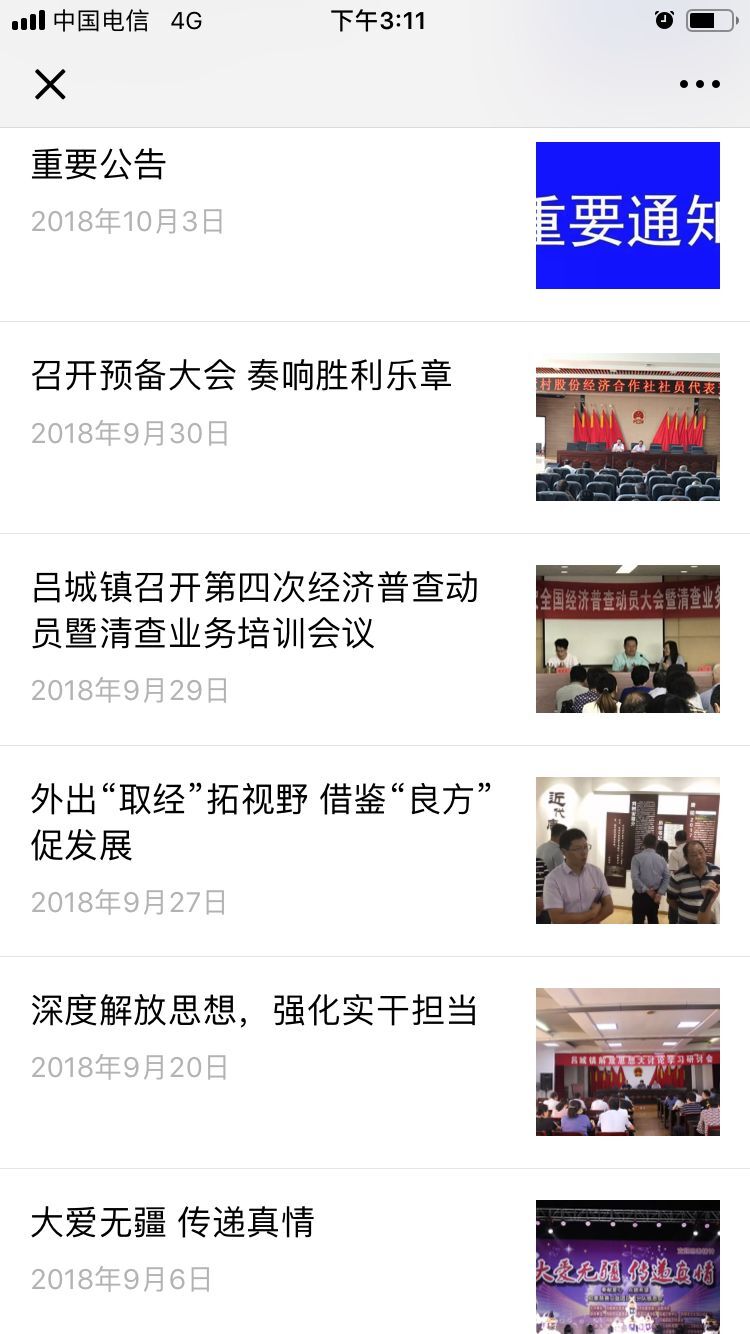The height and width of the screenshot is (1334, 750).
Task: Read 召开预备大会 奏响胜利乐章
Action: [x=242, y=376]
